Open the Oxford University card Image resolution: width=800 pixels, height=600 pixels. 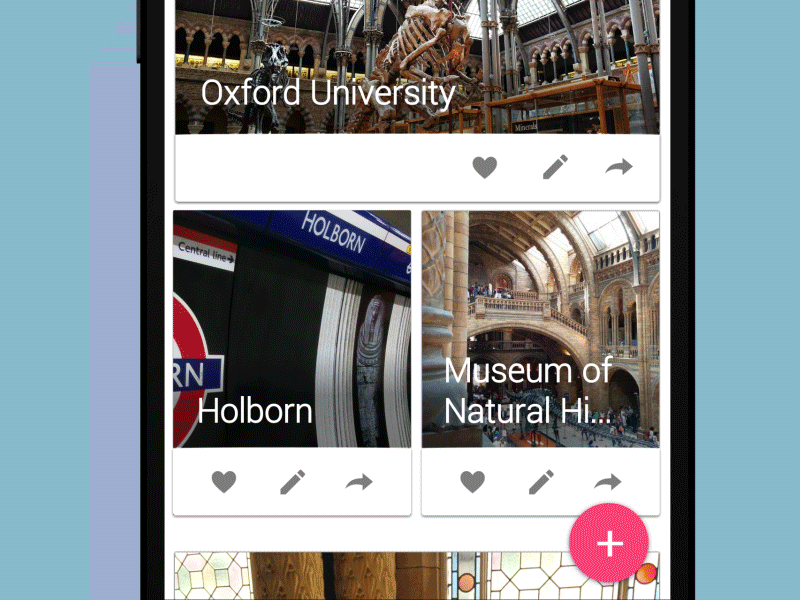click(x=417, y=70)
